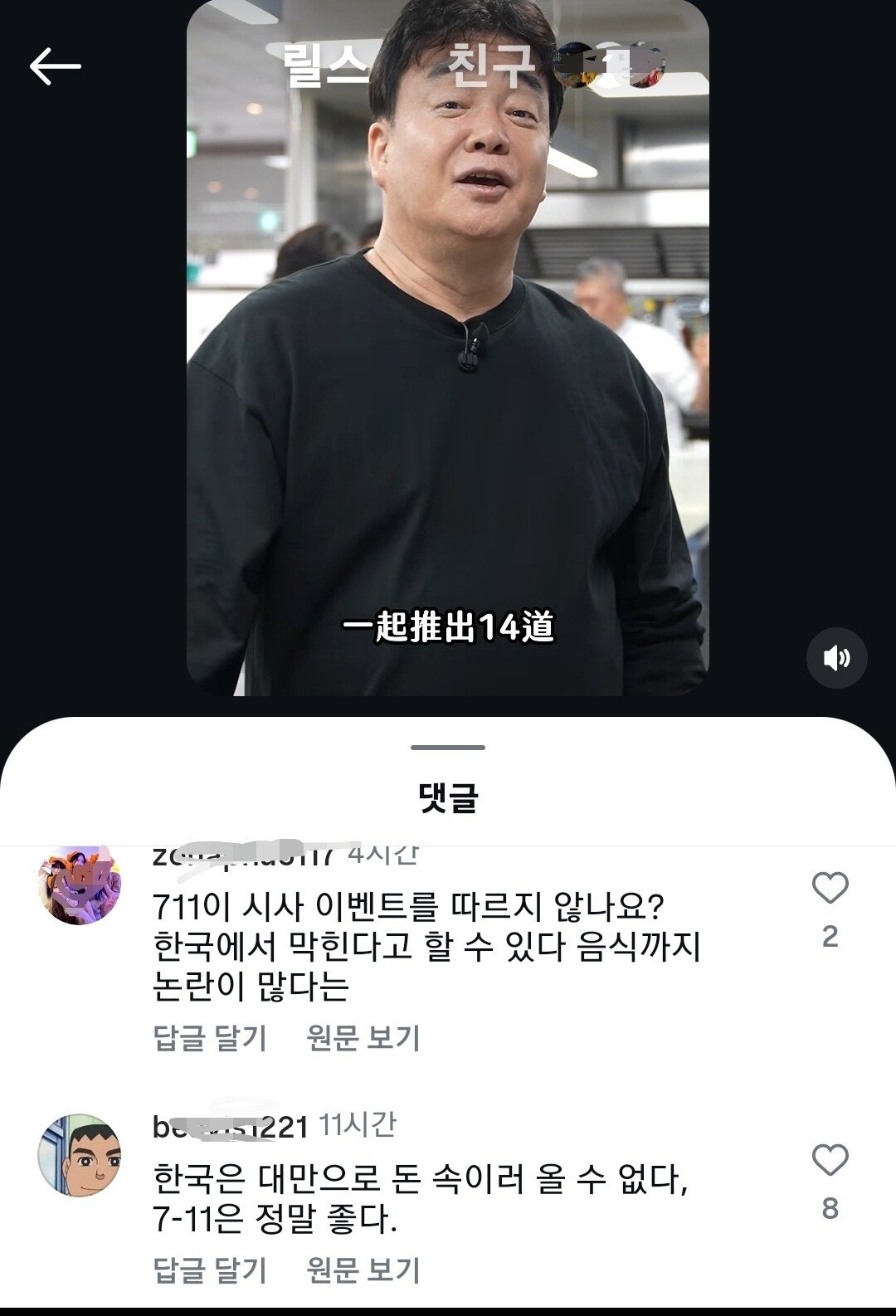Open the avatar of the user ending in 221
Image resolution: width=896 pixels, height=1316 pixels.
tap(80, 1155)
